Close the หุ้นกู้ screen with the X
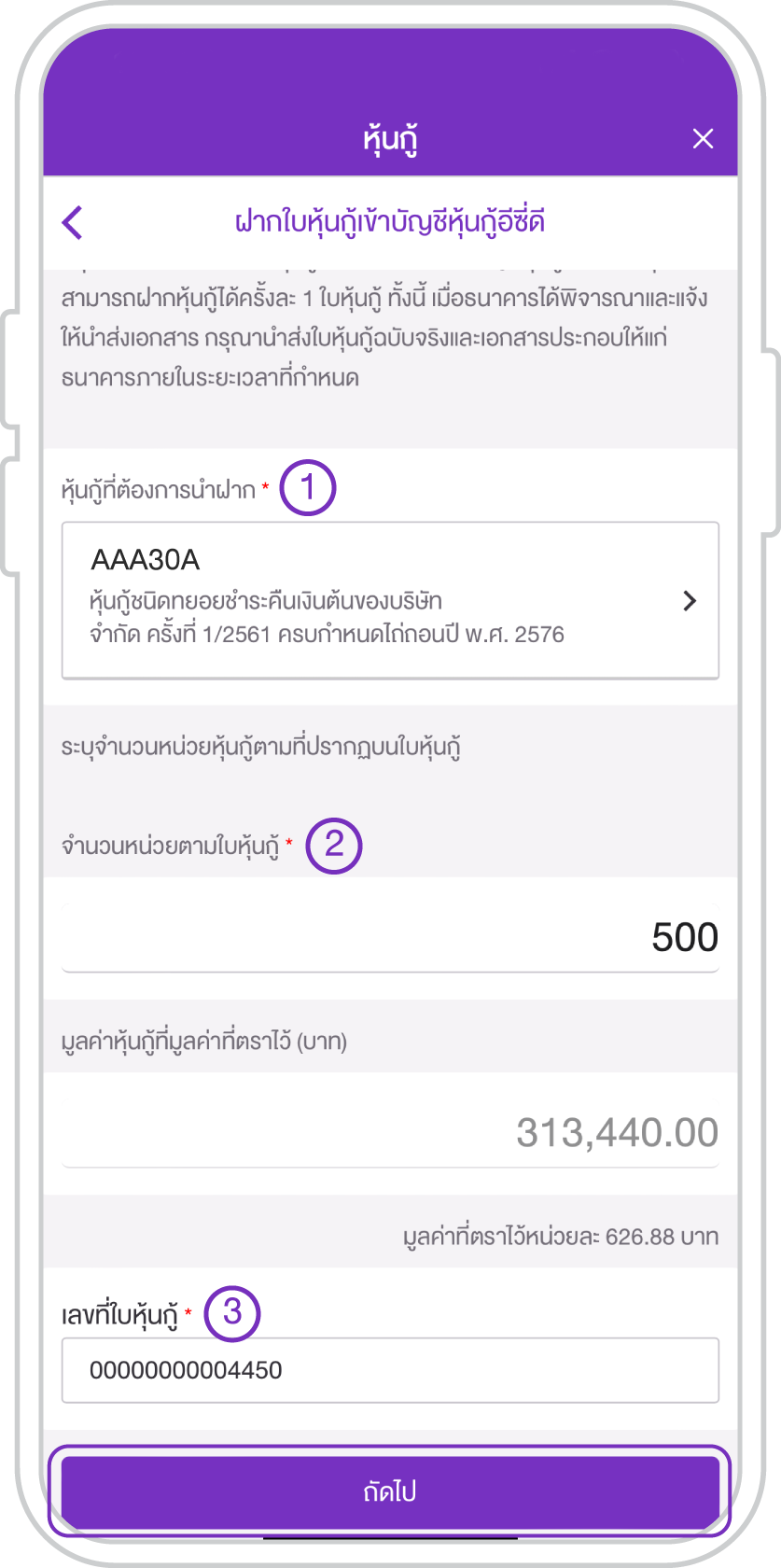 [703, 139]
